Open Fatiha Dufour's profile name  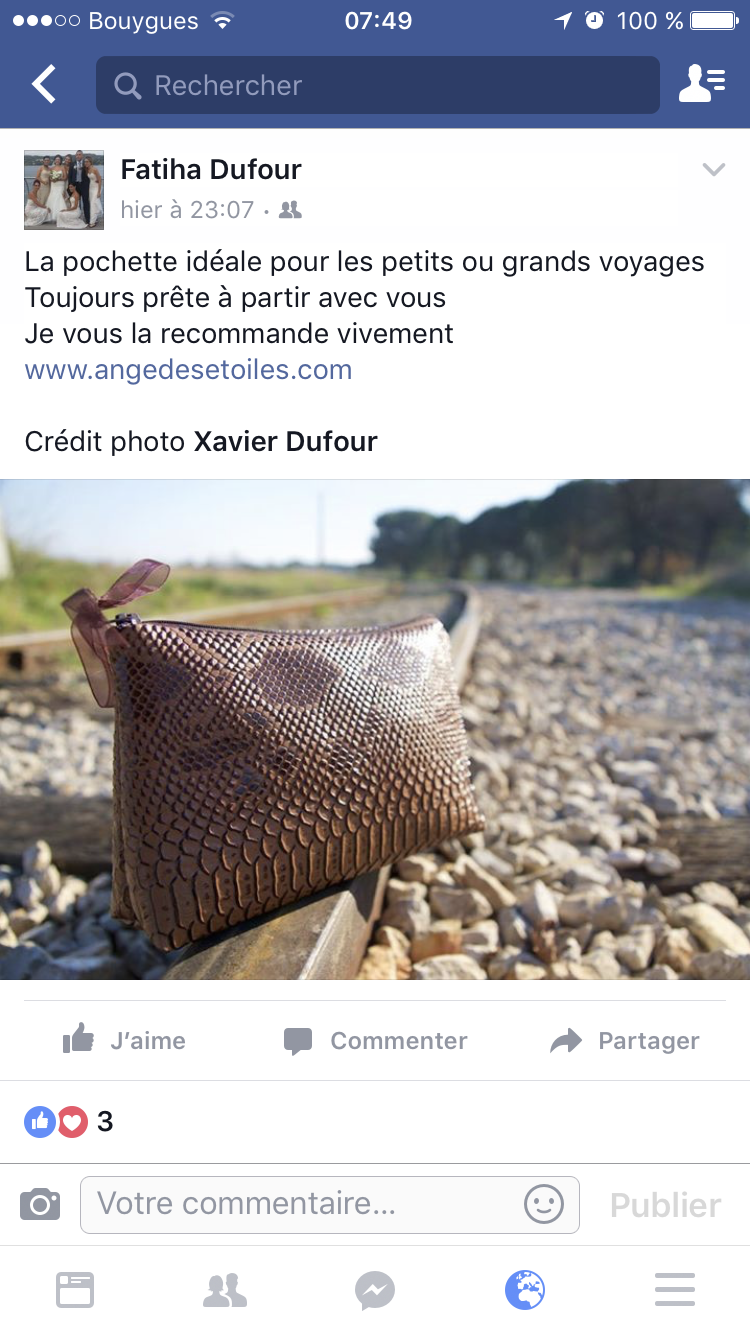pyautogui.click(x=211, y=170)
